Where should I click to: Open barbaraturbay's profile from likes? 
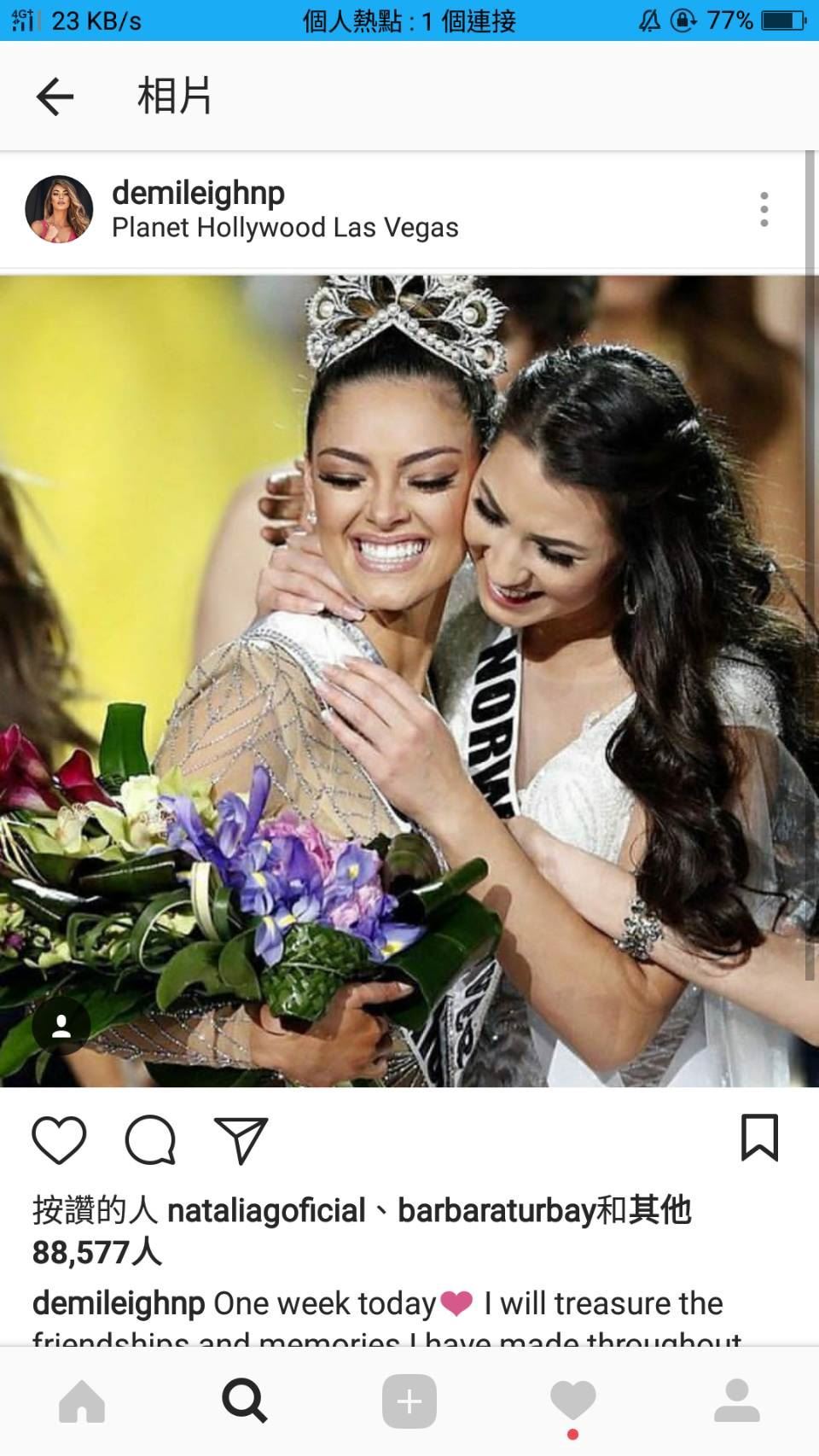497,1210
